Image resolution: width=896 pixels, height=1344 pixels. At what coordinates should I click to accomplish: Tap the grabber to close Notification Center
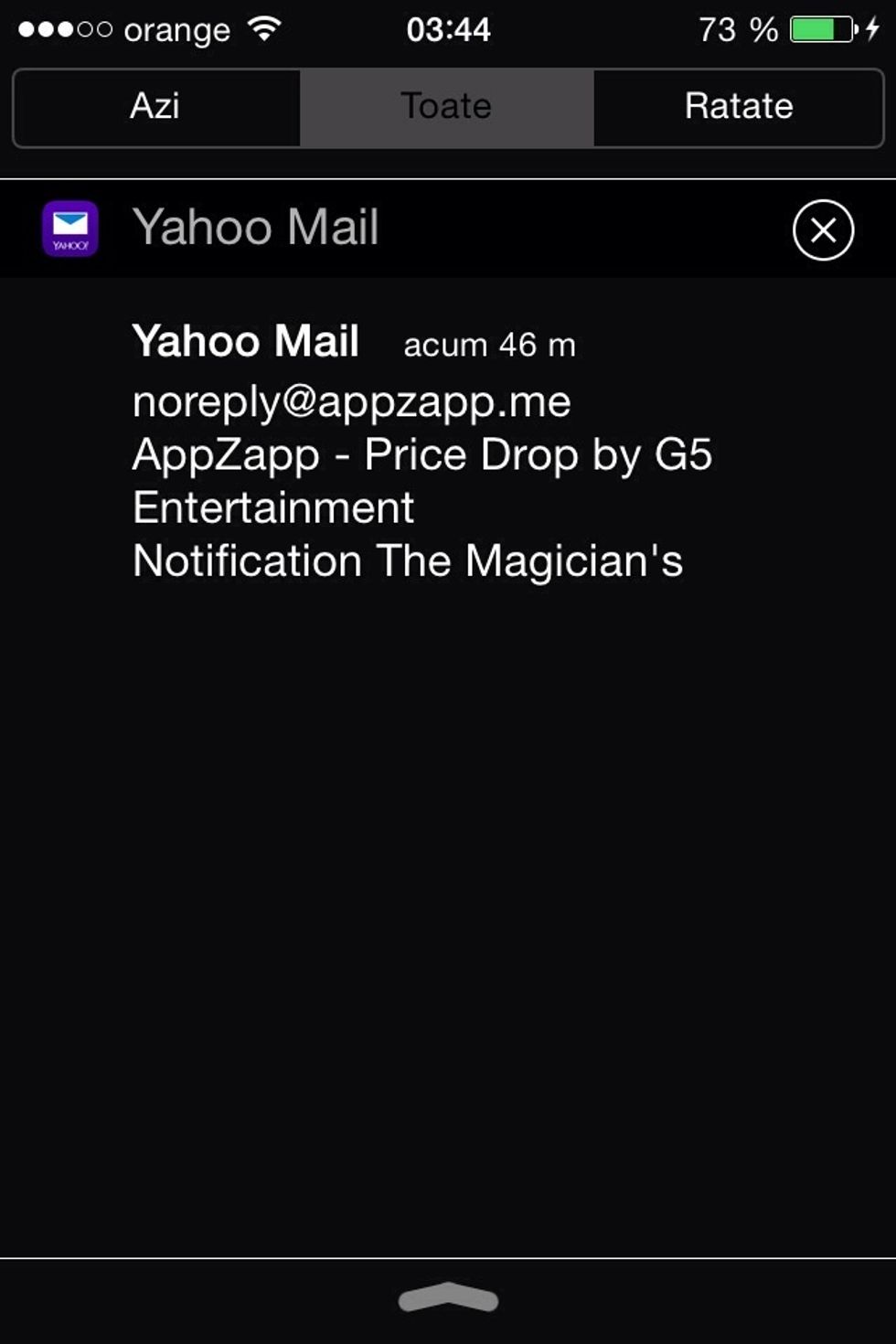[x=448, y=1297]
